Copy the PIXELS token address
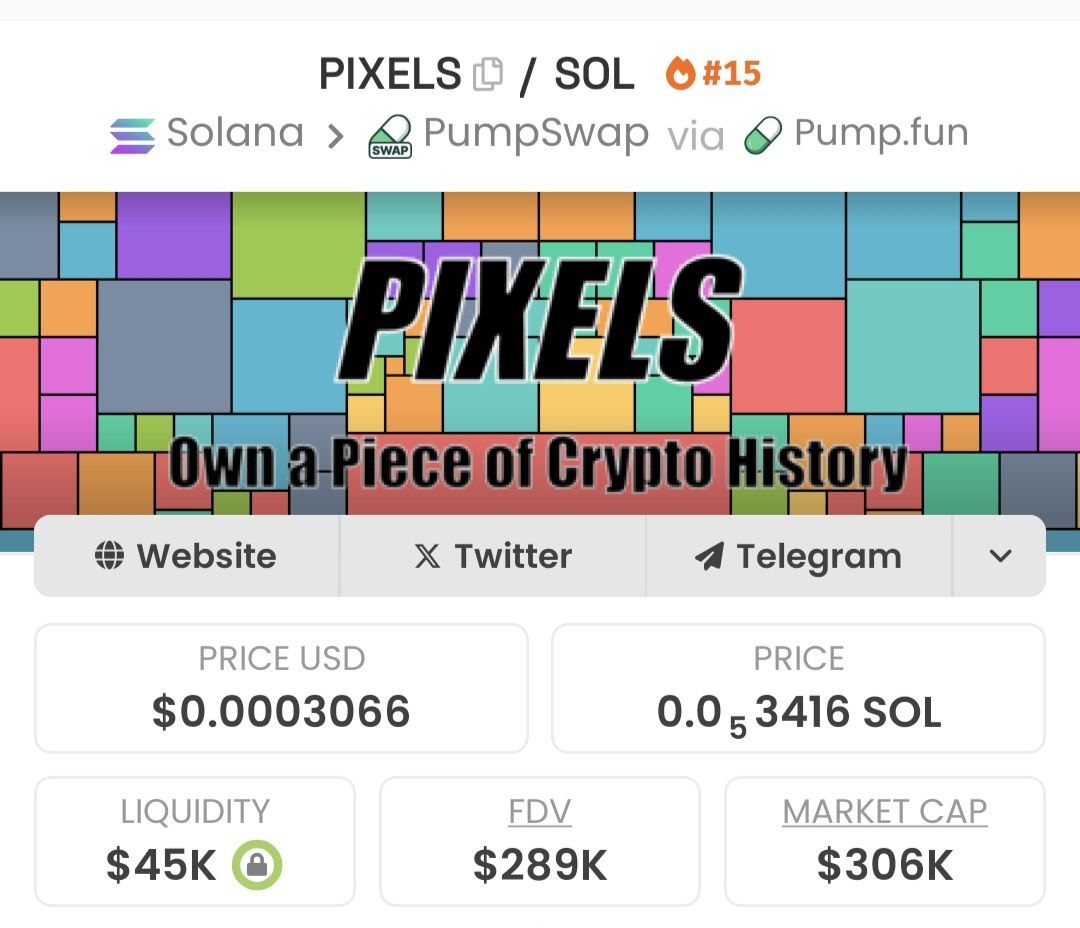 tap(487, 75)
